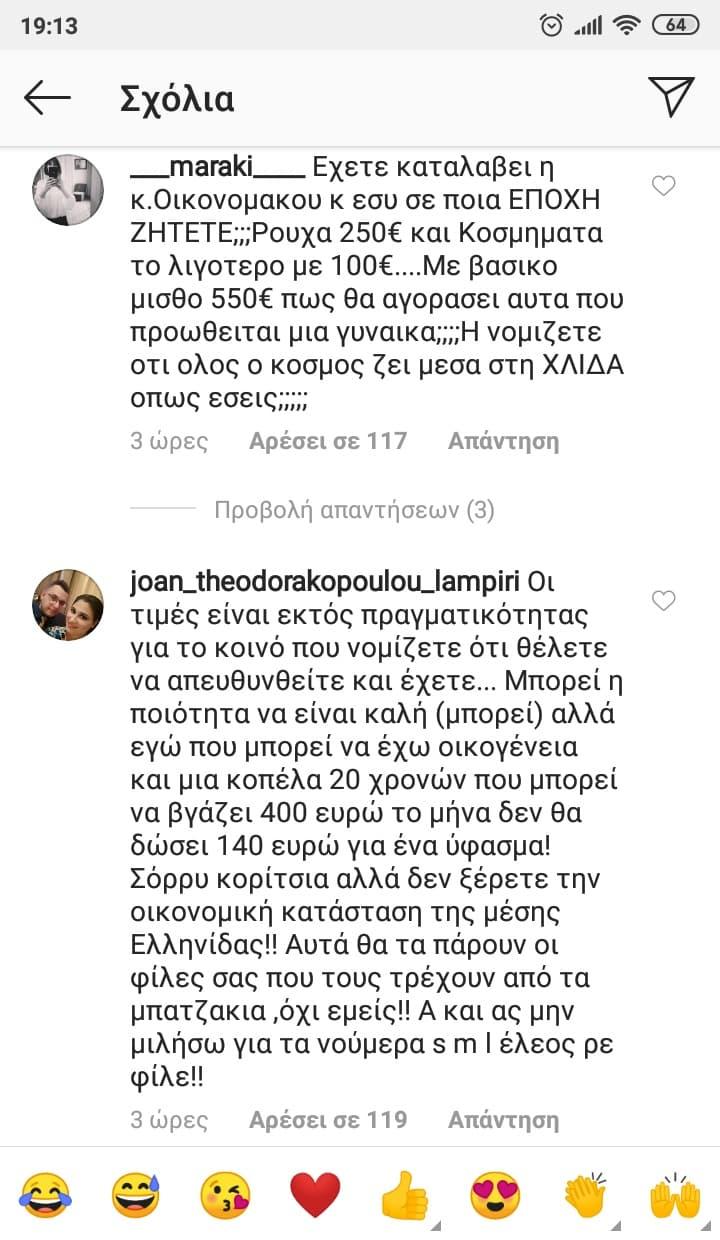
Task: Like the comment by ___maraki____
Action: [663, 185]
